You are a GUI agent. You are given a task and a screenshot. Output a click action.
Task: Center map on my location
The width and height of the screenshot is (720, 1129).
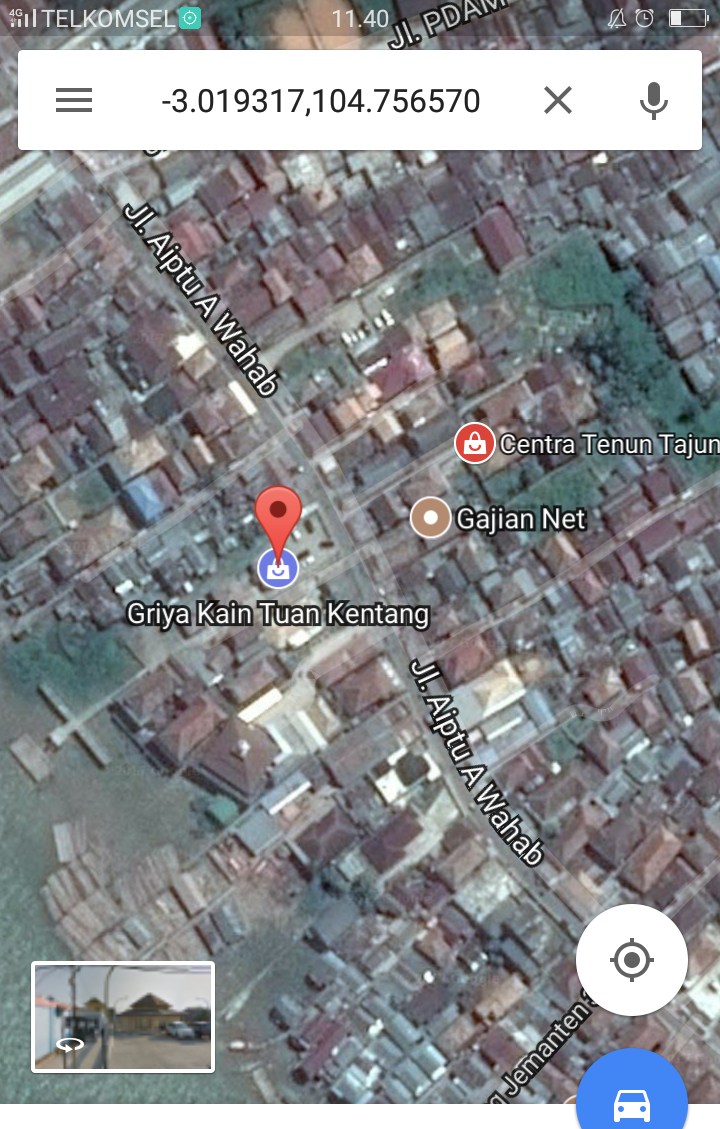[632, 960]
